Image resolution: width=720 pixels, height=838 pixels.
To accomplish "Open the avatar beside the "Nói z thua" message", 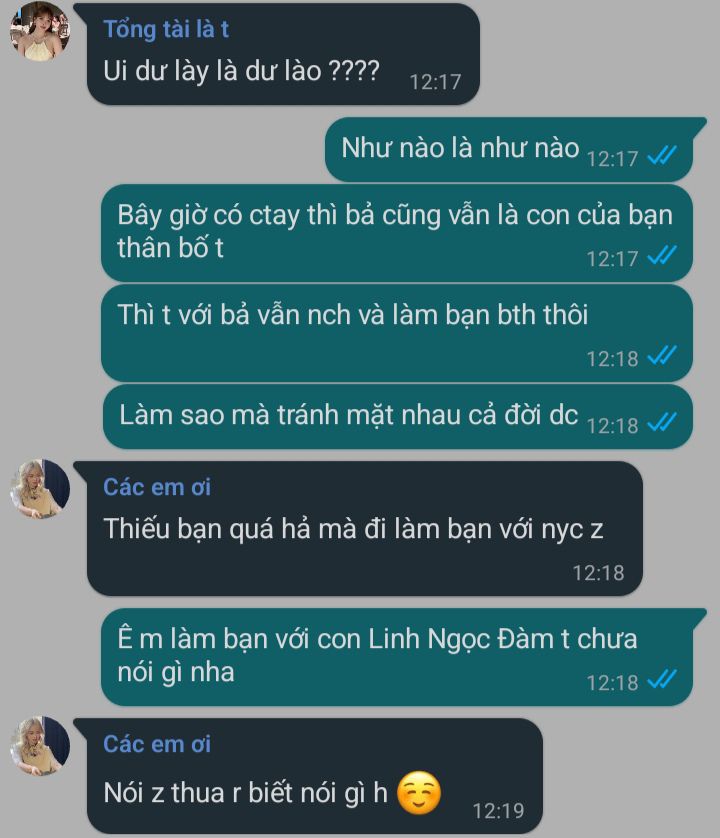I will [x=40, y=746].
